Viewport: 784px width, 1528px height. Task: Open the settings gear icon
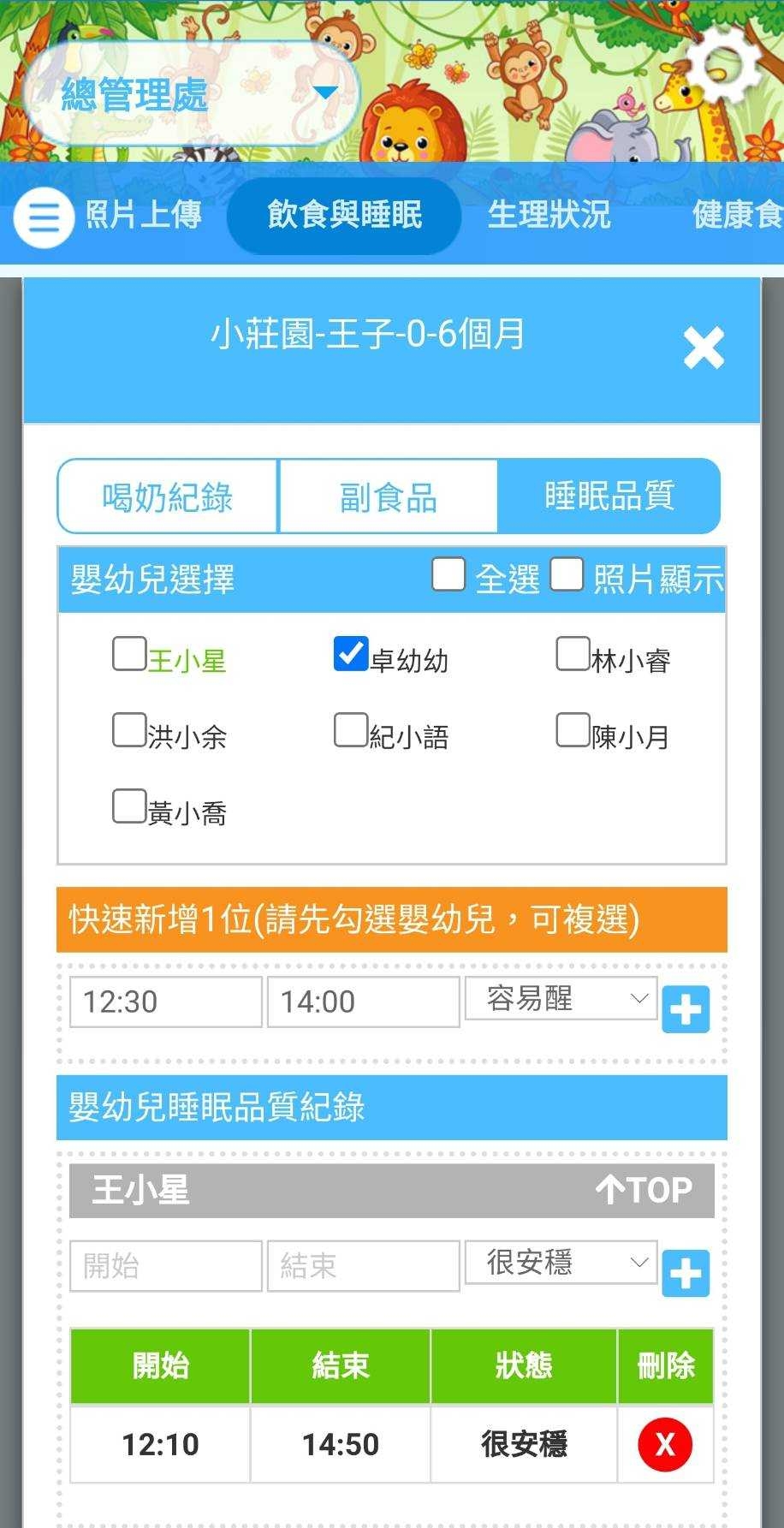(x=724, y=65)
